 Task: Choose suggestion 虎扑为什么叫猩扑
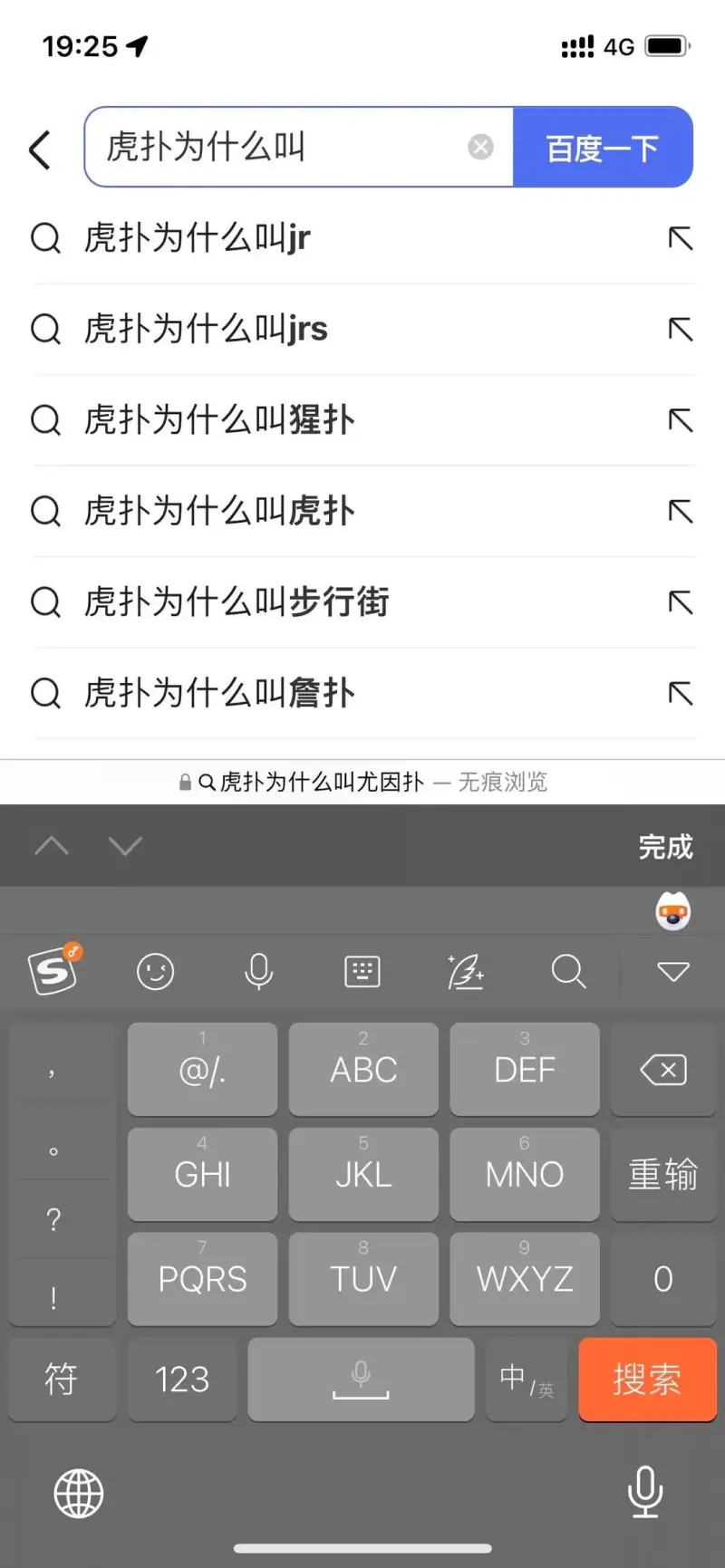coord(362,420)
